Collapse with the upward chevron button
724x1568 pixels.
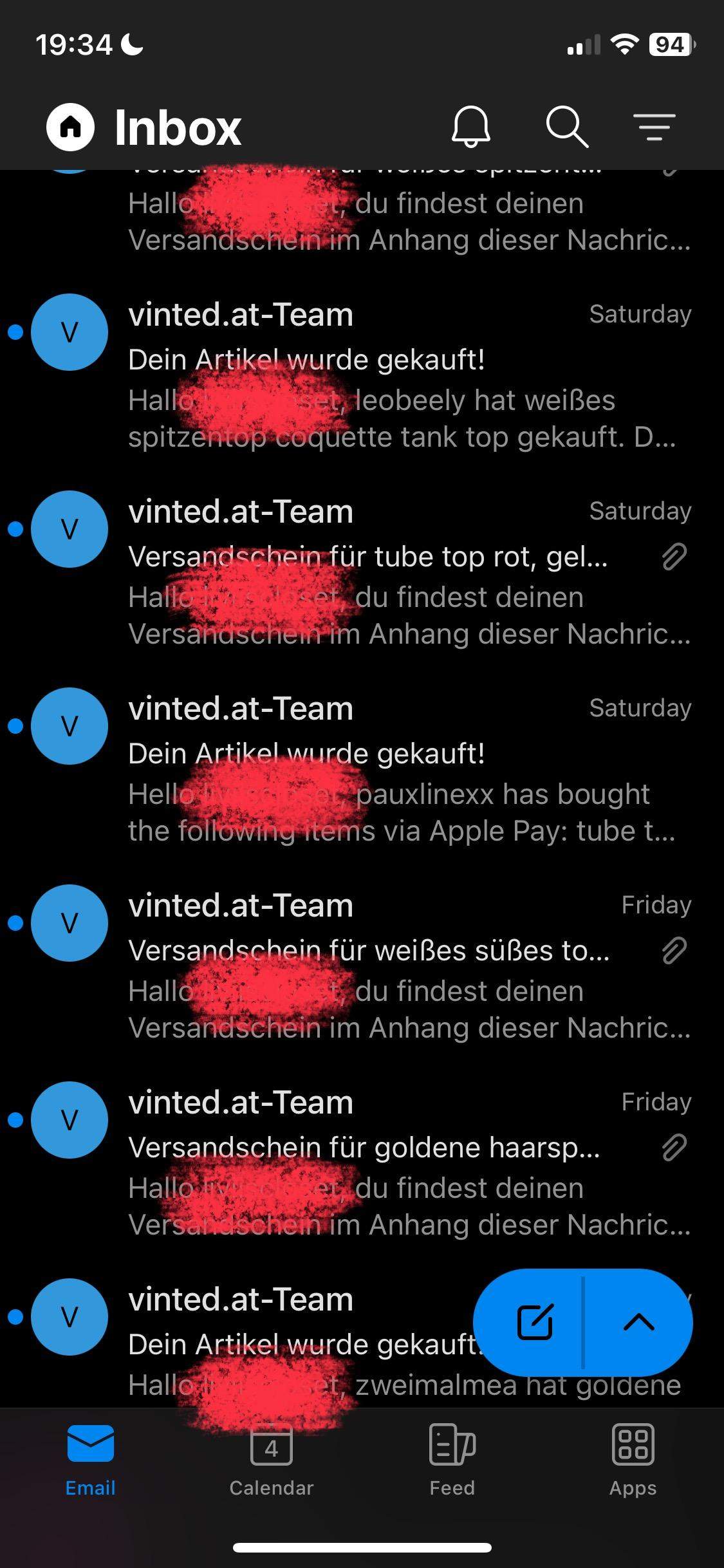pos(640,1321)
